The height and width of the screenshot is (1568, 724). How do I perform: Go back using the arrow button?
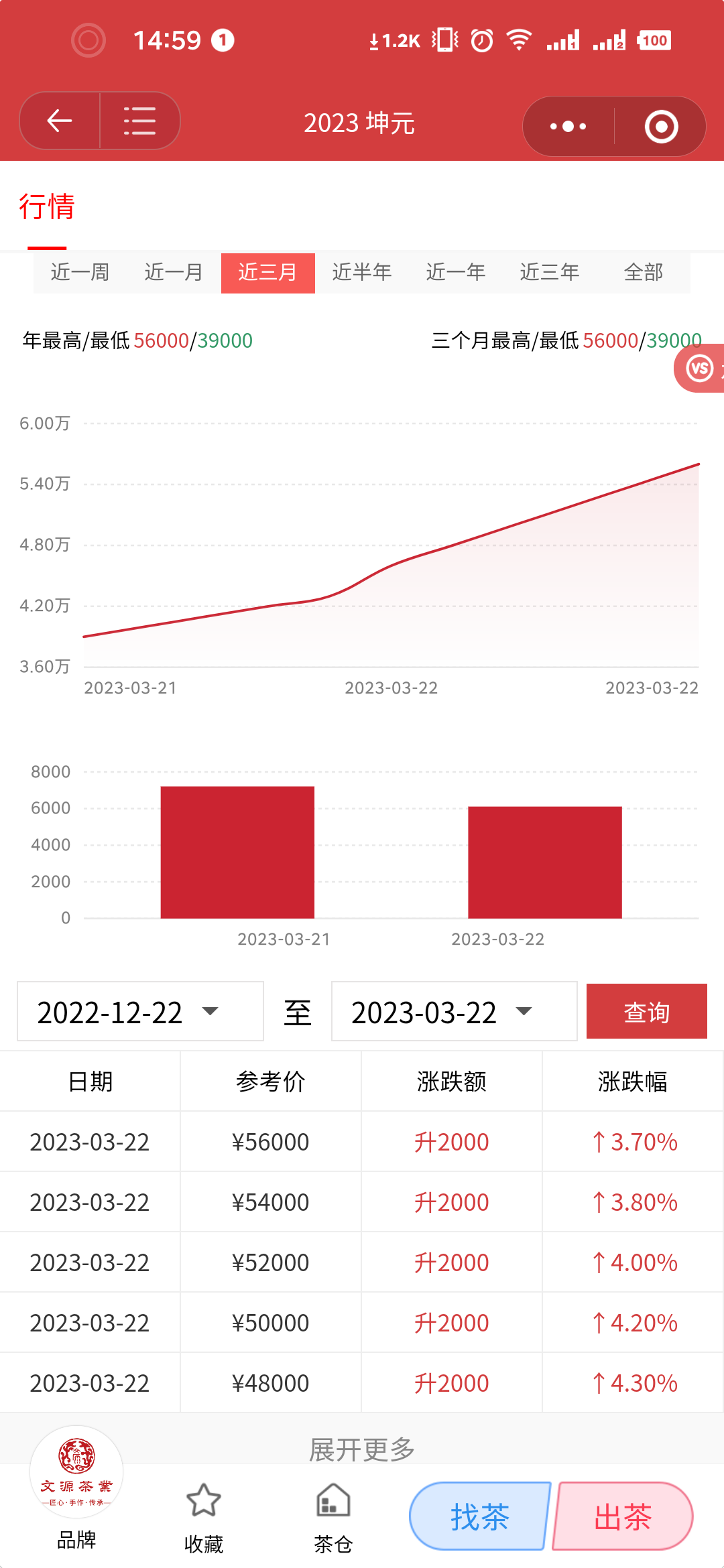(60, 121)
